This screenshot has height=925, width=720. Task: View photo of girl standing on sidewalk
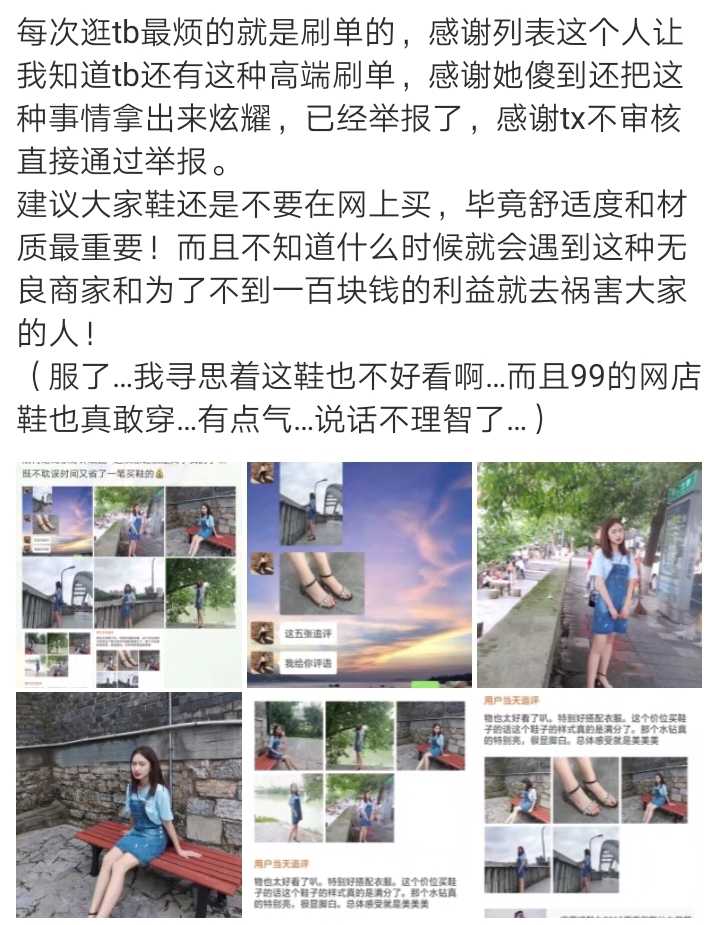point(589,574)
